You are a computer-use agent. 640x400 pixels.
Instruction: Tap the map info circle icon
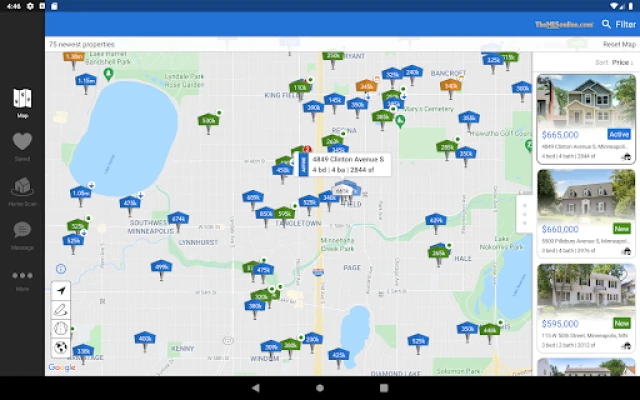[x=61, y=269]
